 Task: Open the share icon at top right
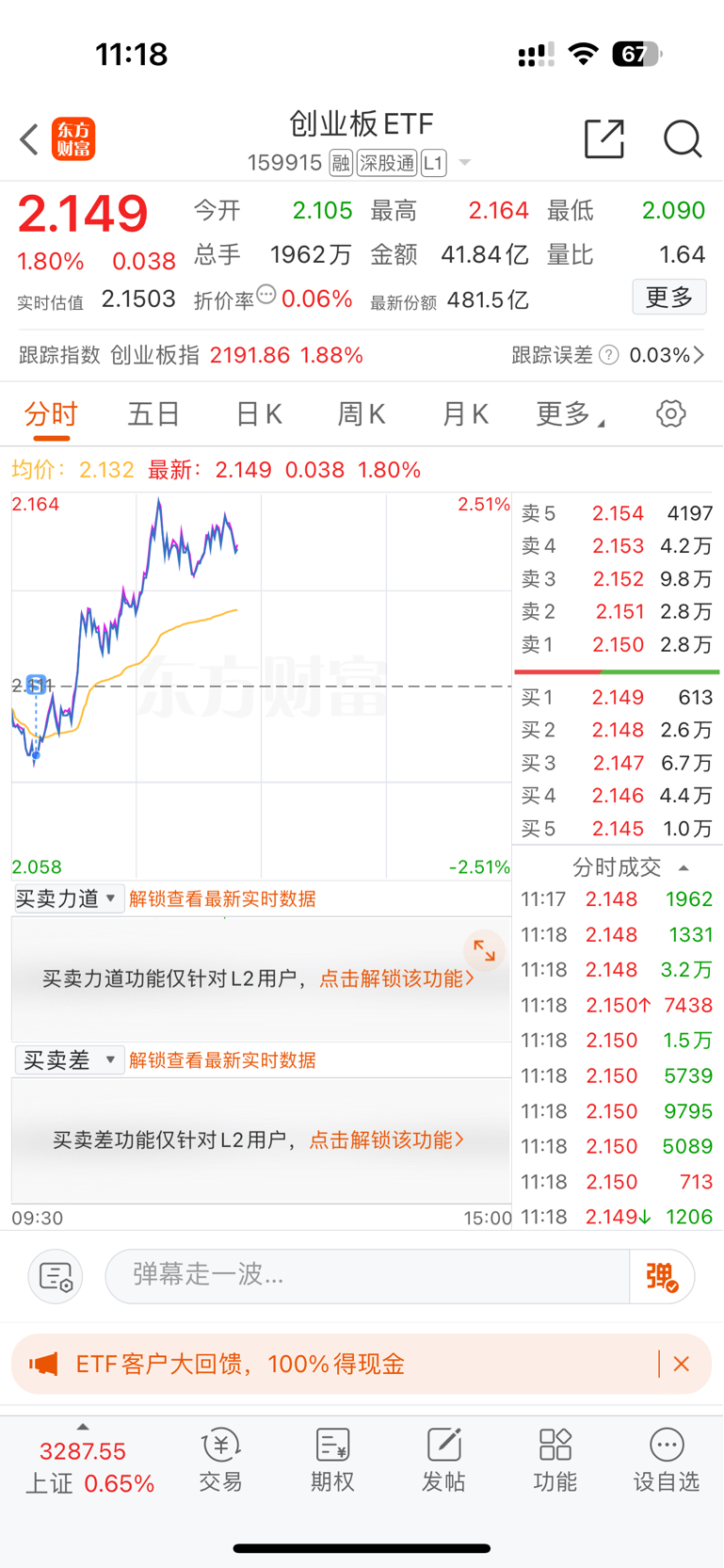point(604,138)
